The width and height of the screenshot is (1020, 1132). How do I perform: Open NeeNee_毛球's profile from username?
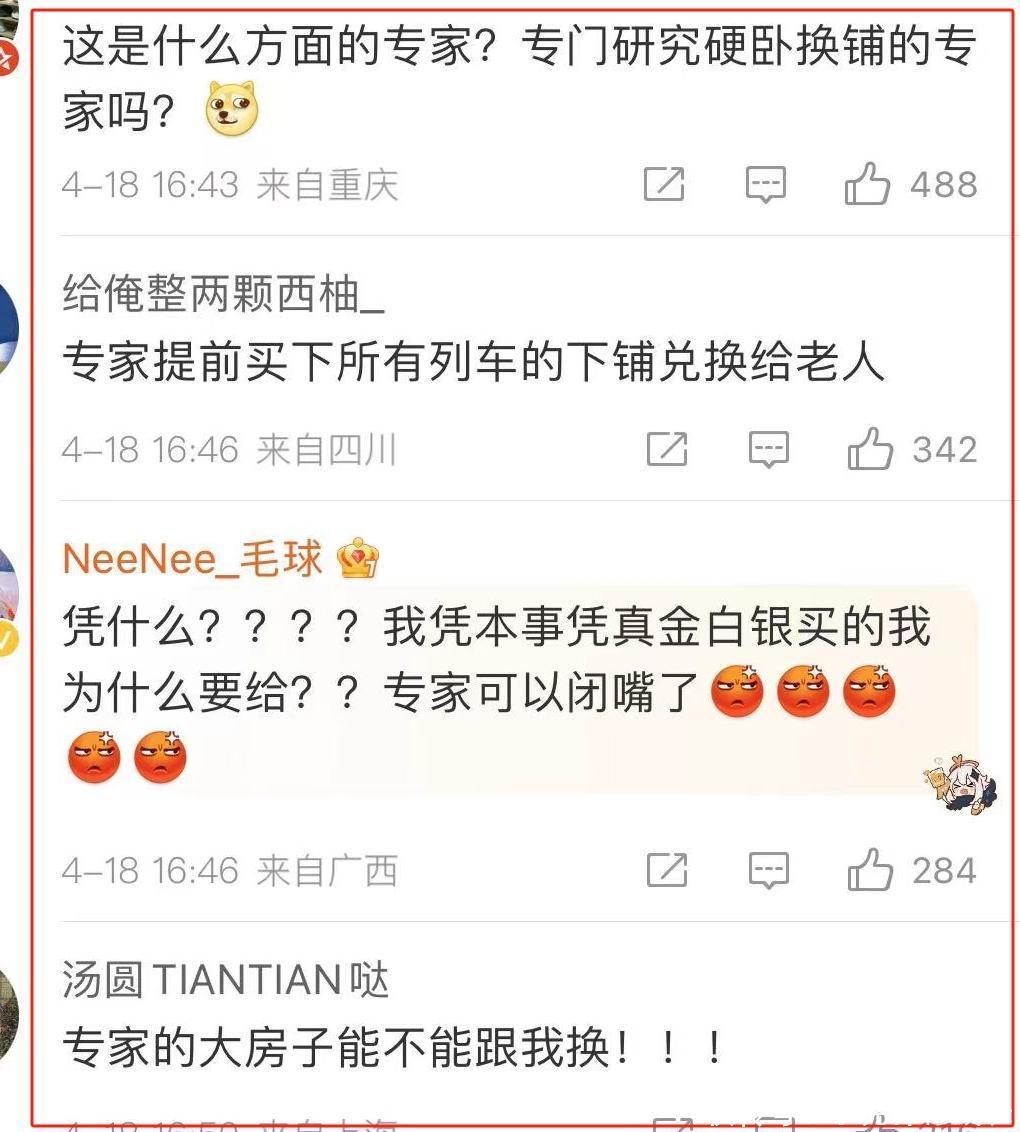192,559
